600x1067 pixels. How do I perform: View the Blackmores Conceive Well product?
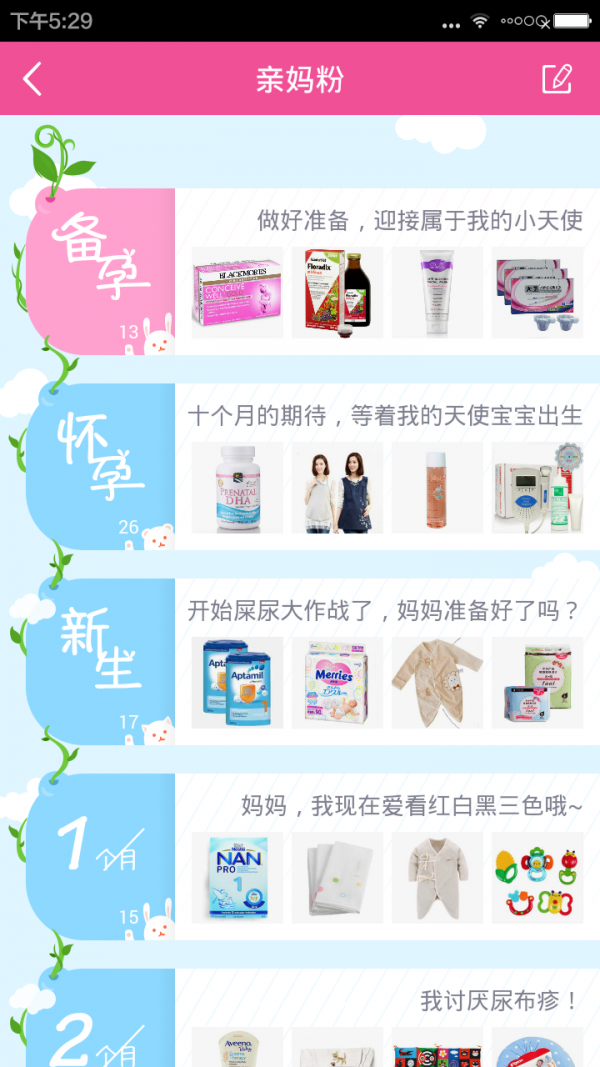(237, 292)
